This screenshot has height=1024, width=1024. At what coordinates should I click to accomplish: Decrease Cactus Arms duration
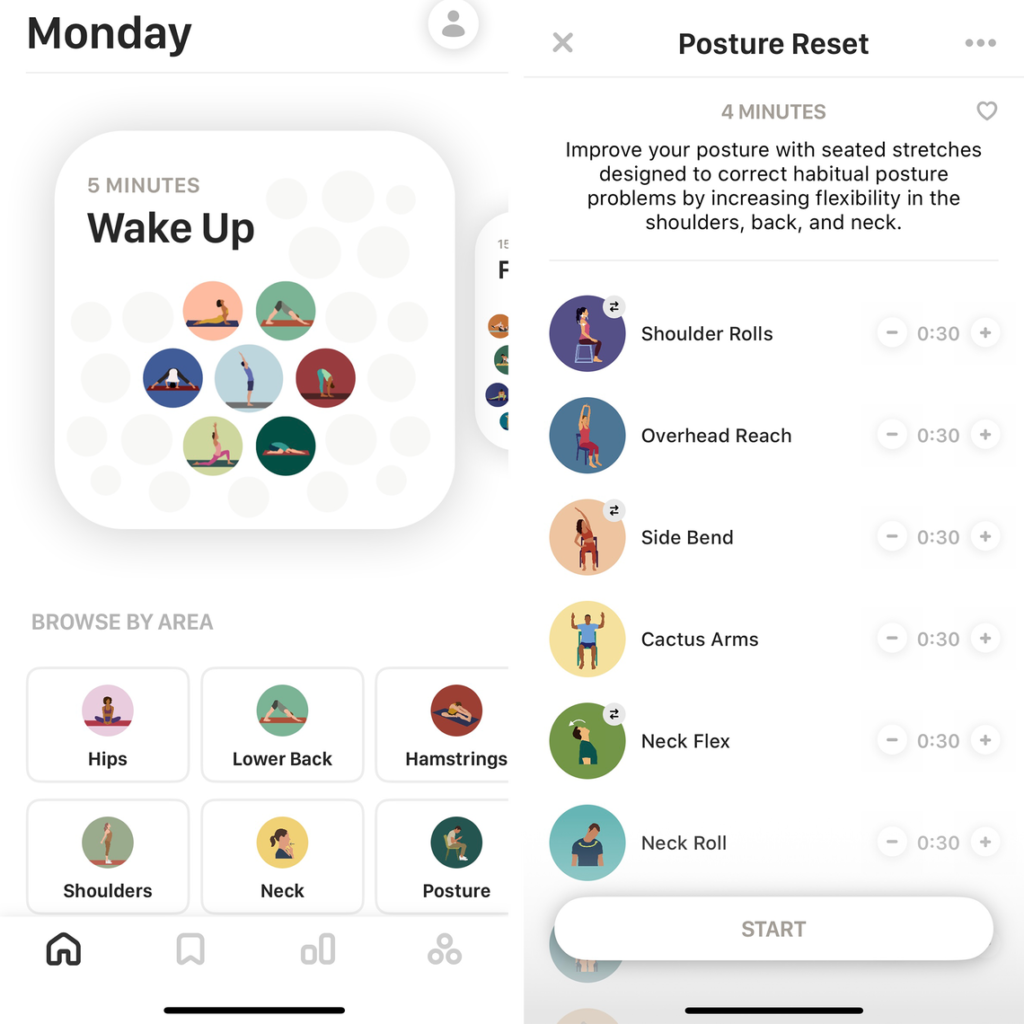(892, 639)
